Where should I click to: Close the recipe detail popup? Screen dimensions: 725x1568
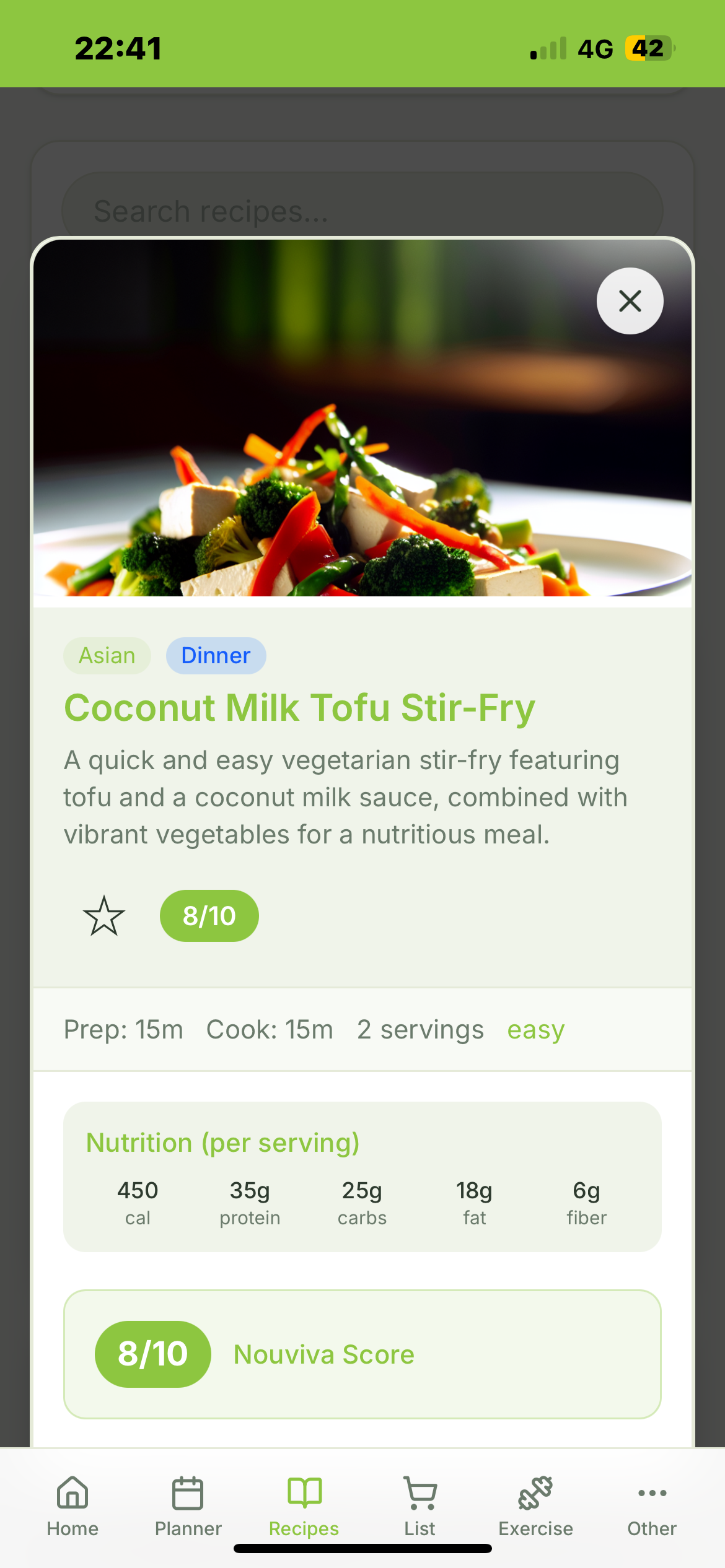(x=630, y=301)
